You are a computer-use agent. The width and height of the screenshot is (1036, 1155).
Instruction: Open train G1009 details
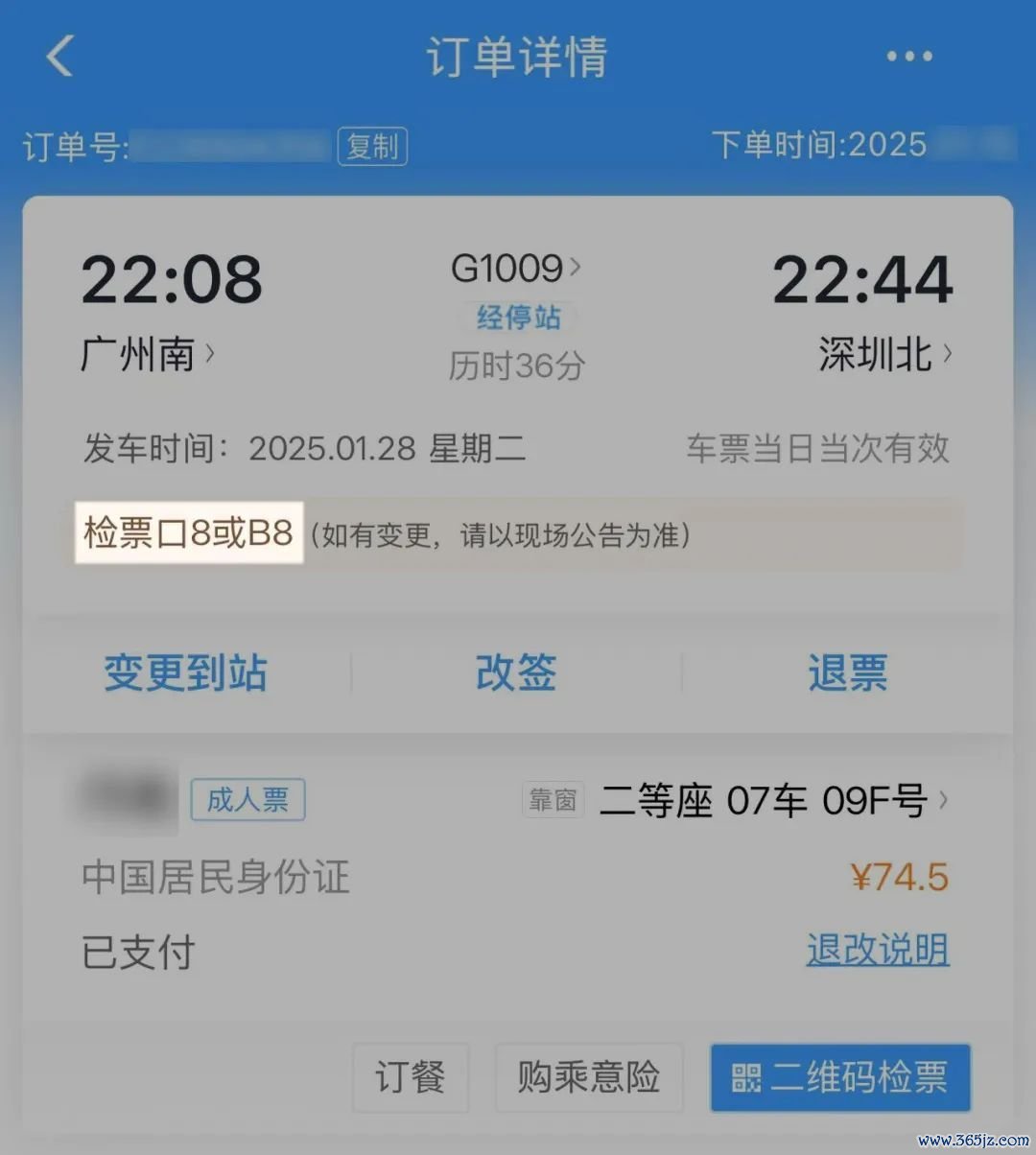515,268
